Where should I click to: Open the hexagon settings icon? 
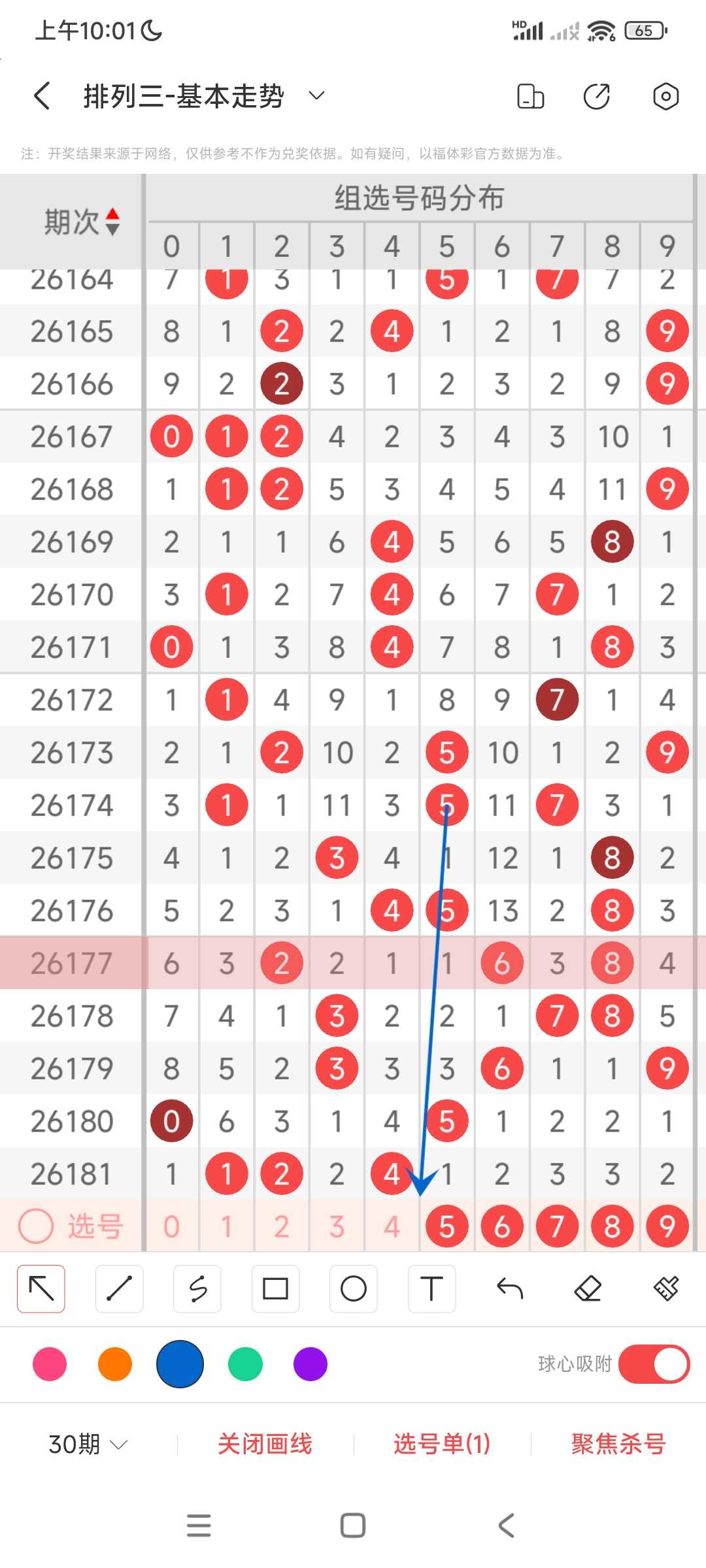pos(665,96)
